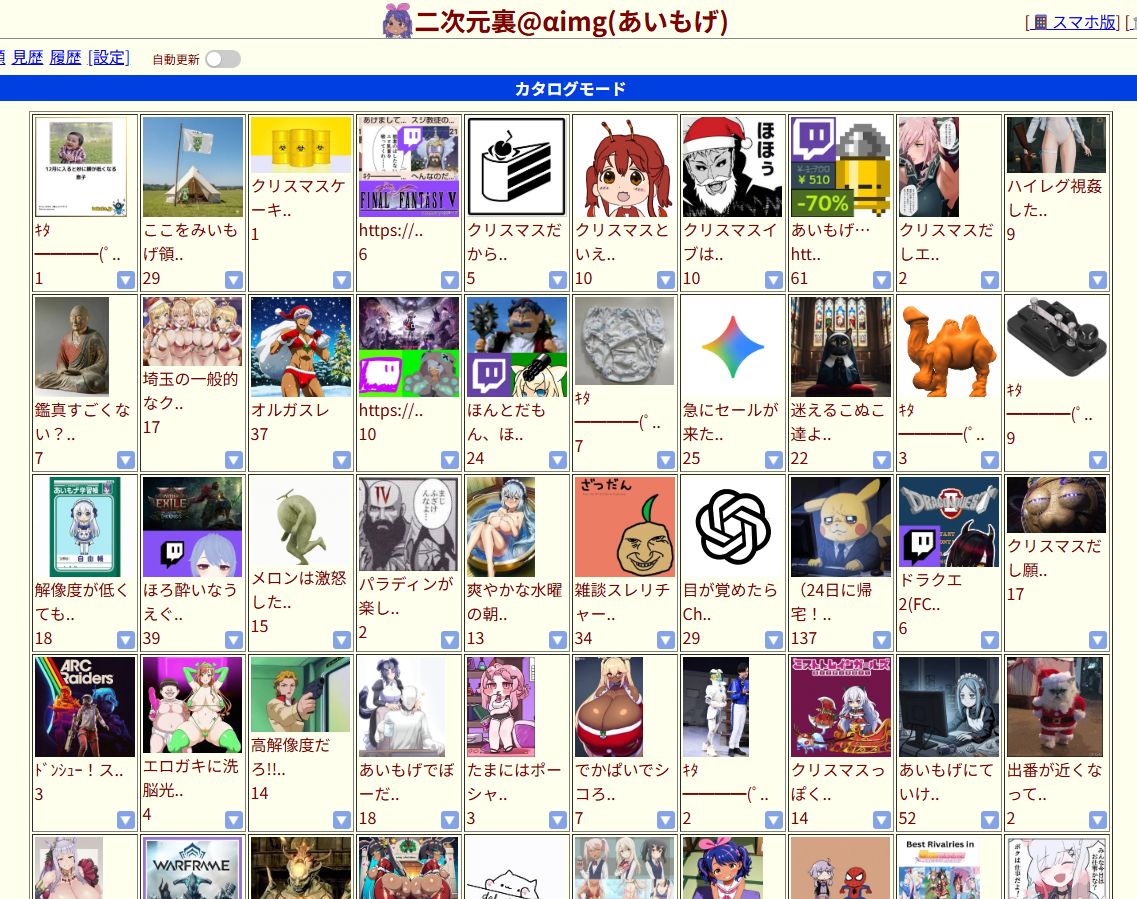Expand the dropdown arrow on 高解像度だろ!! thread
Viewport: 1137px width, 899px height.
[x=342, y=820]
